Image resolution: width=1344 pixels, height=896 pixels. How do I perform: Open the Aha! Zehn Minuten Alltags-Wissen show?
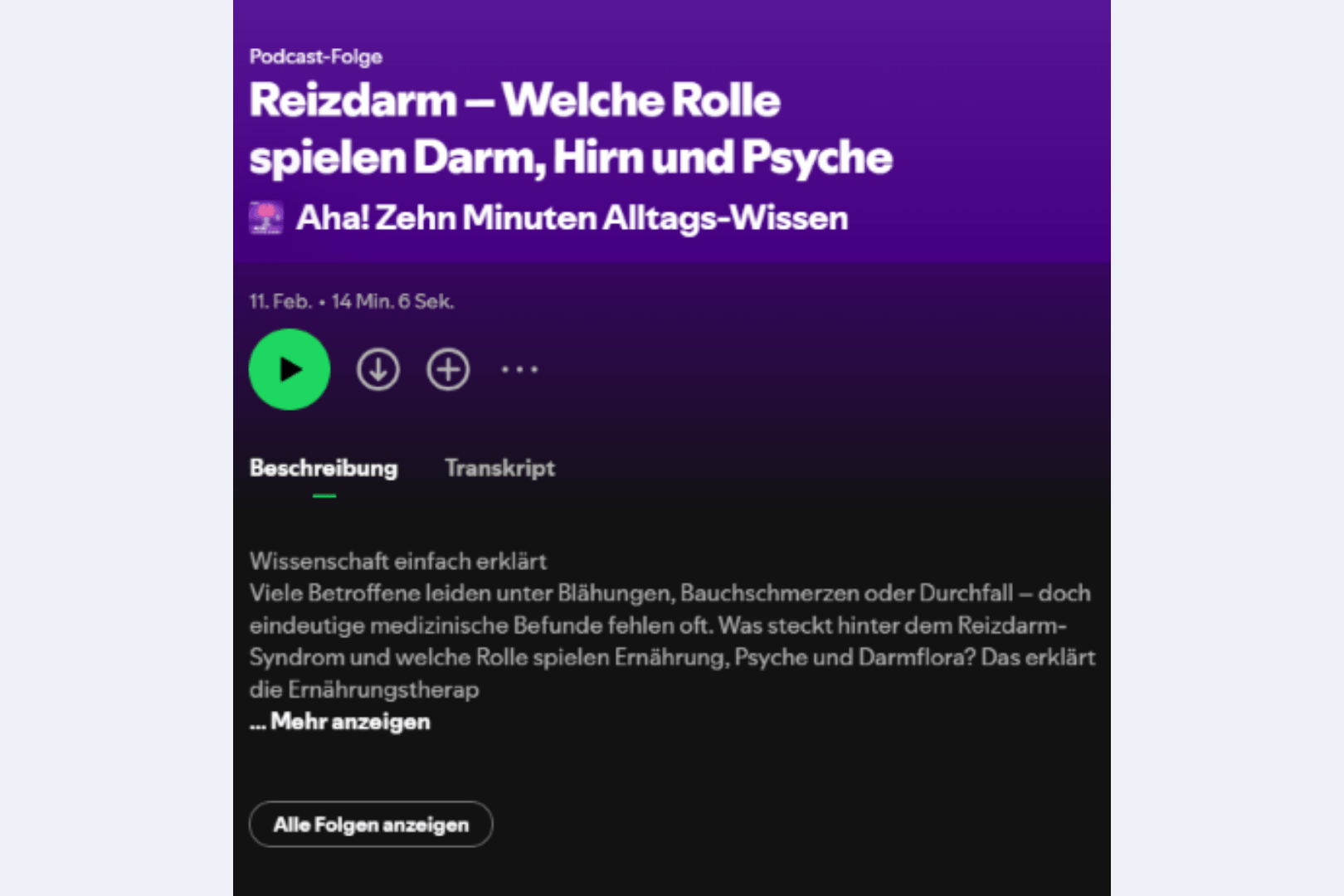pyautogui.click(x=572, y=218)
